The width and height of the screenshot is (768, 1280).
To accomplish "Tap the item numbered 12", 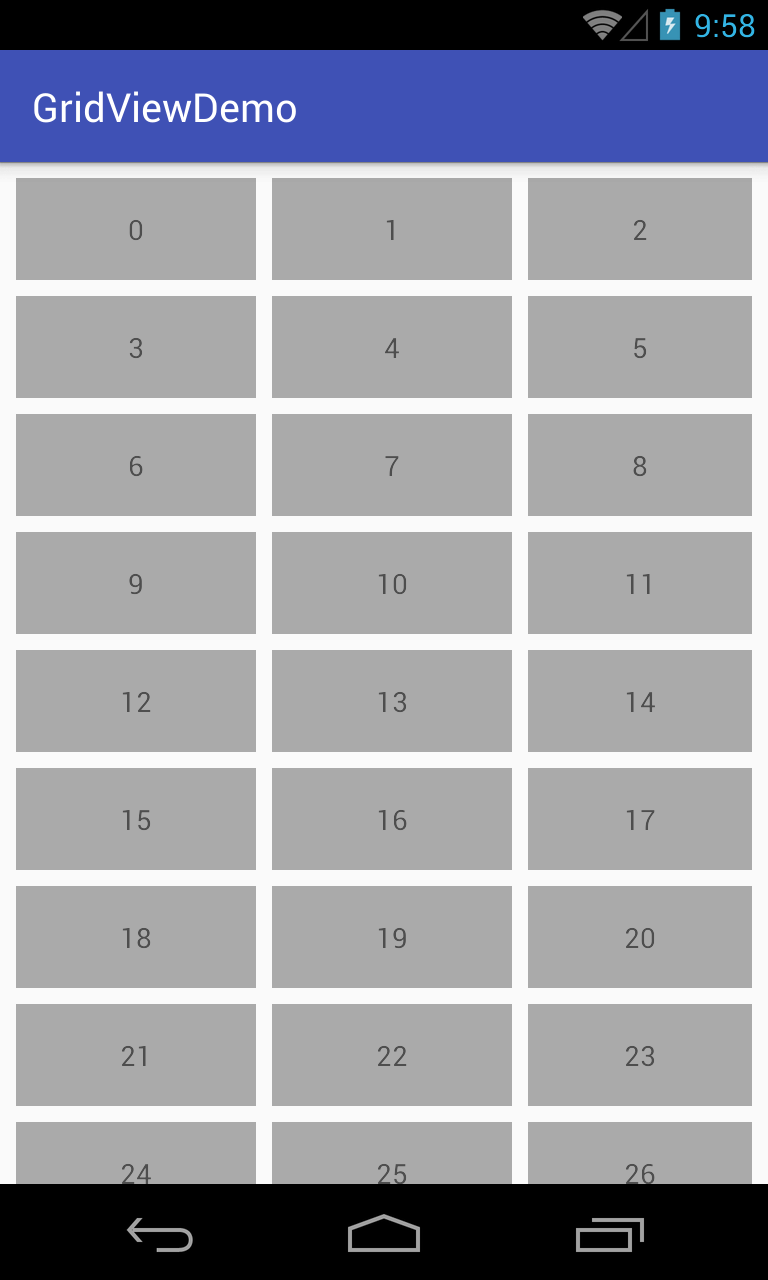I will pos(136,701).
